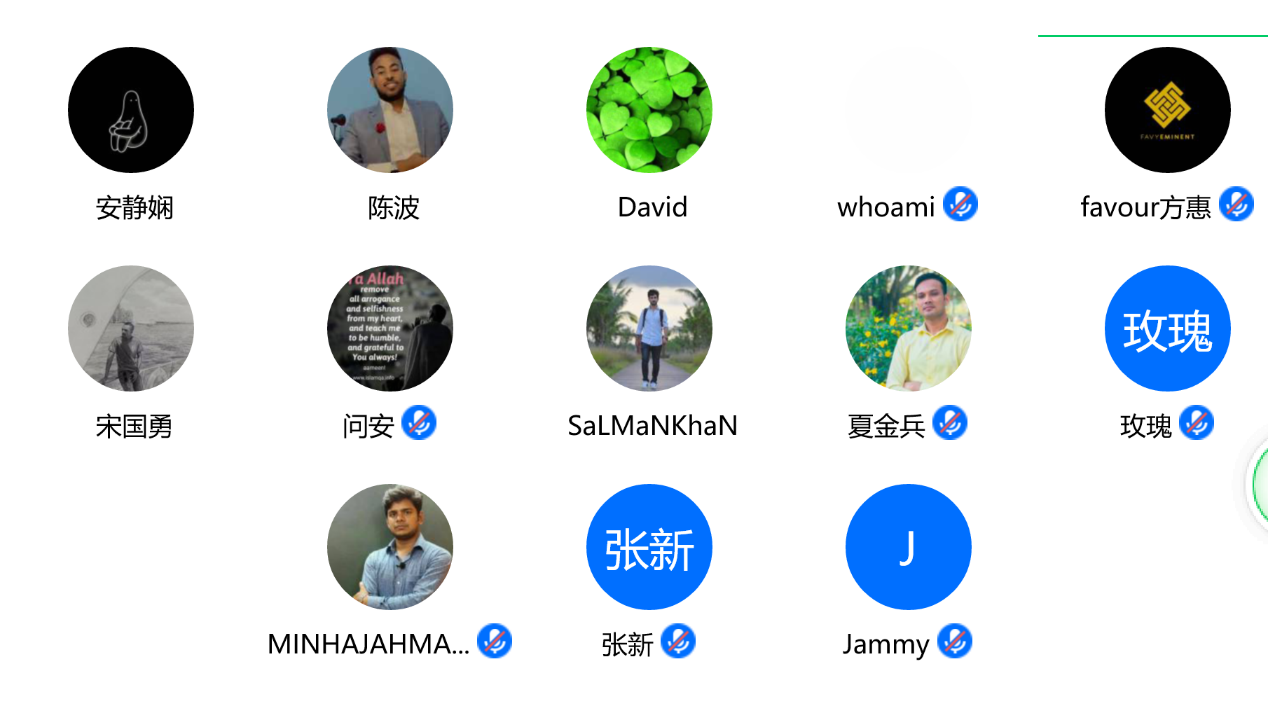This screenshot has height=727, width=1268.
Task: Open participant 安静娴's avatar
Action: pos(131,110)
